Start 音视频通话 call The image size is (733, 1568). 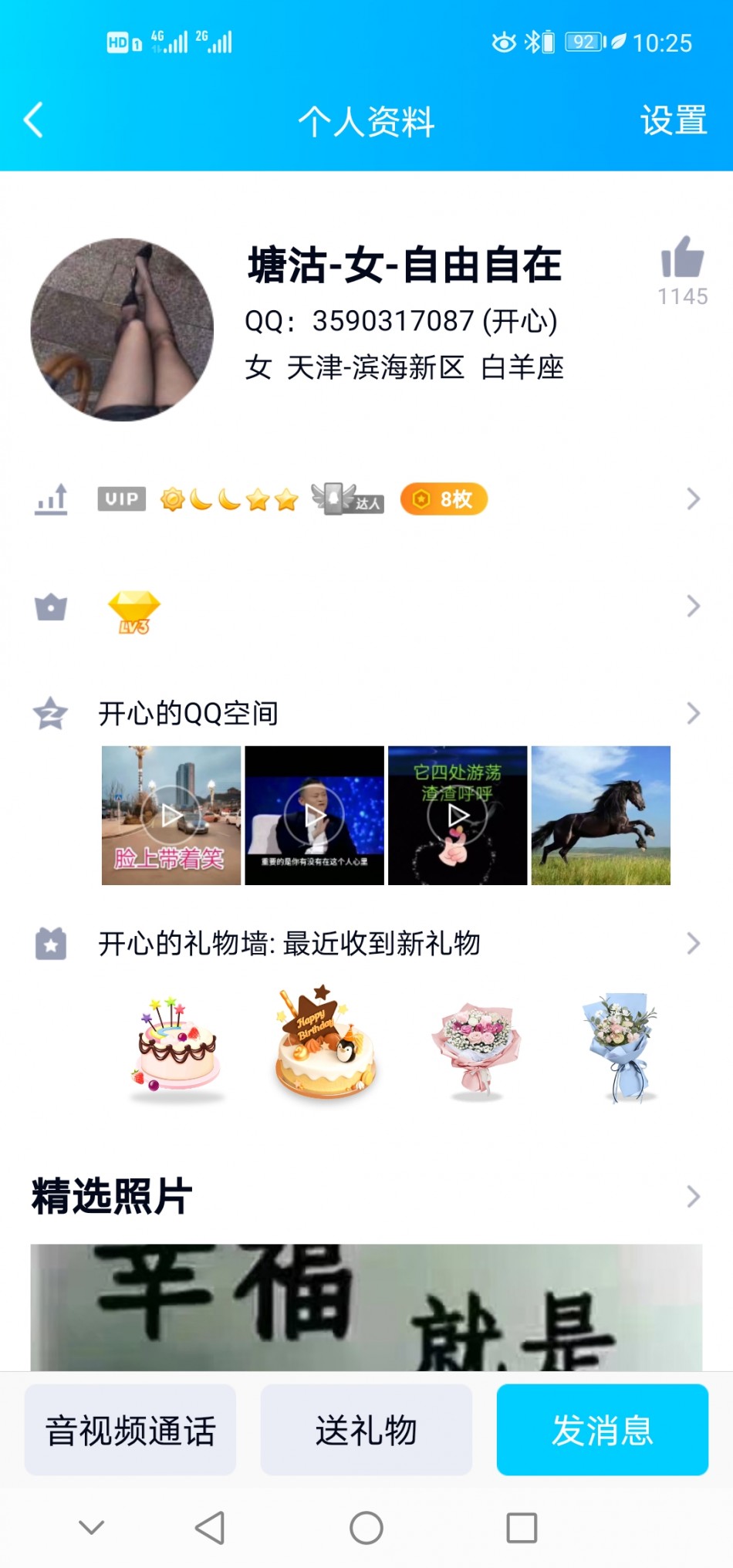coord(130,1430)
